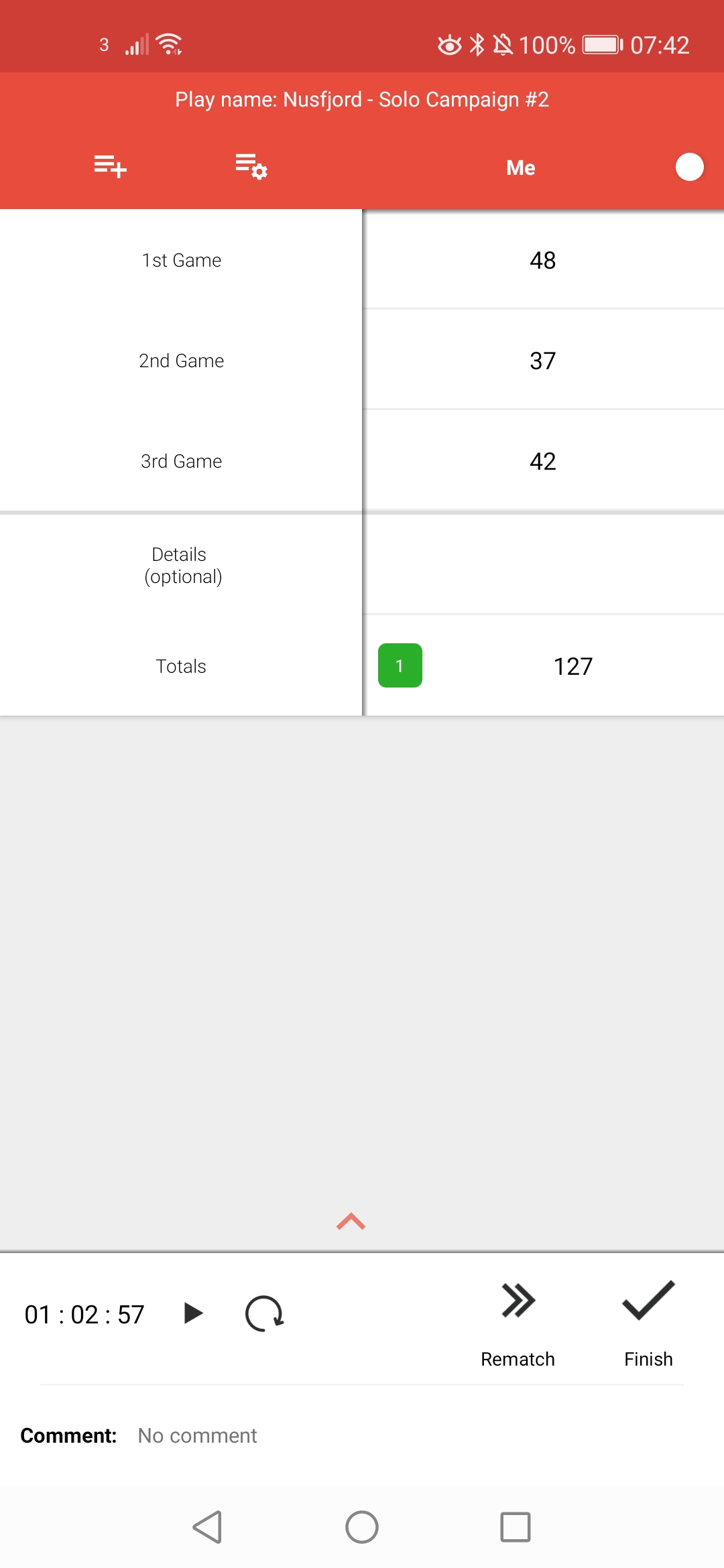Go back using the system back button
The height and width of the screenshot is (1568, 724).
(207, 1527)
